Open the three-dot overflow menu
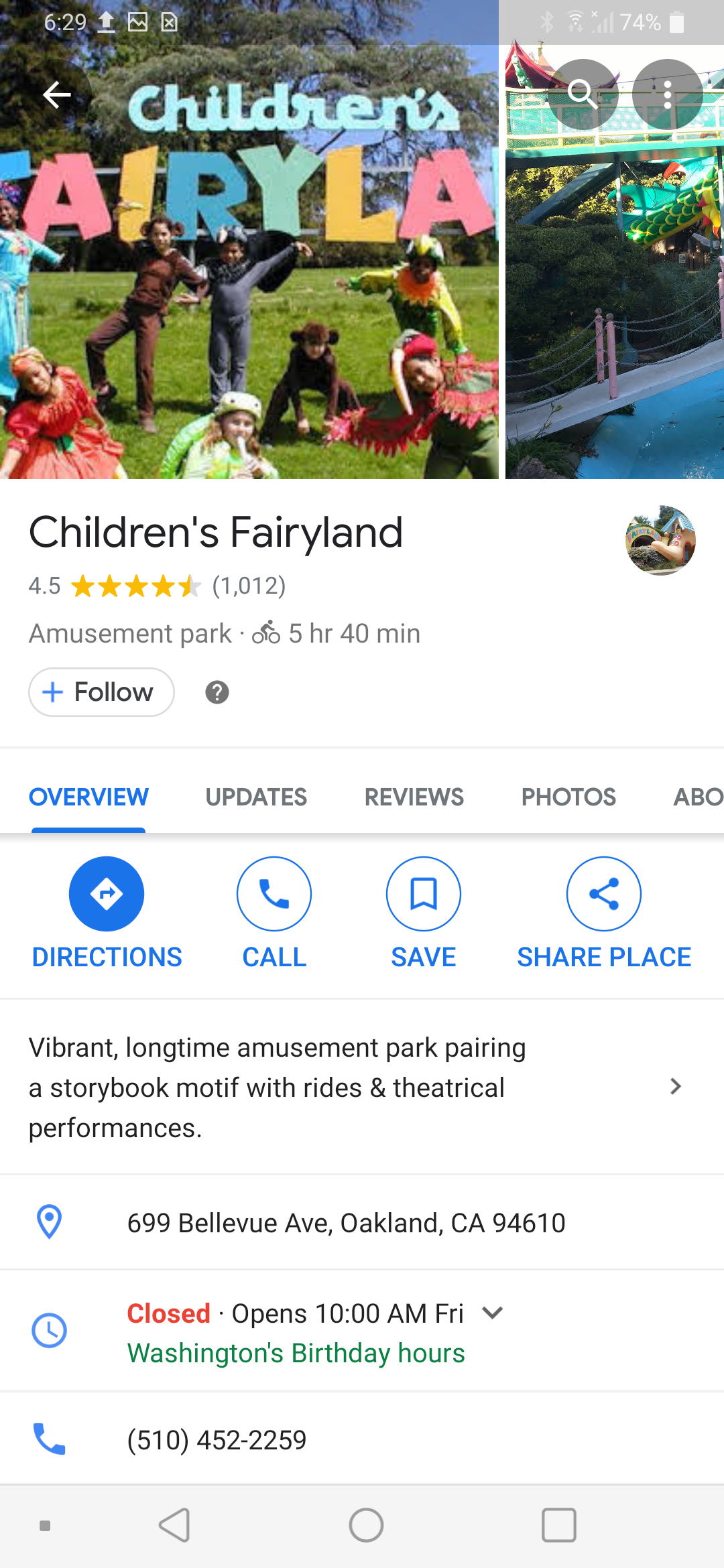The image size is (724, 1568). (667, 94)
